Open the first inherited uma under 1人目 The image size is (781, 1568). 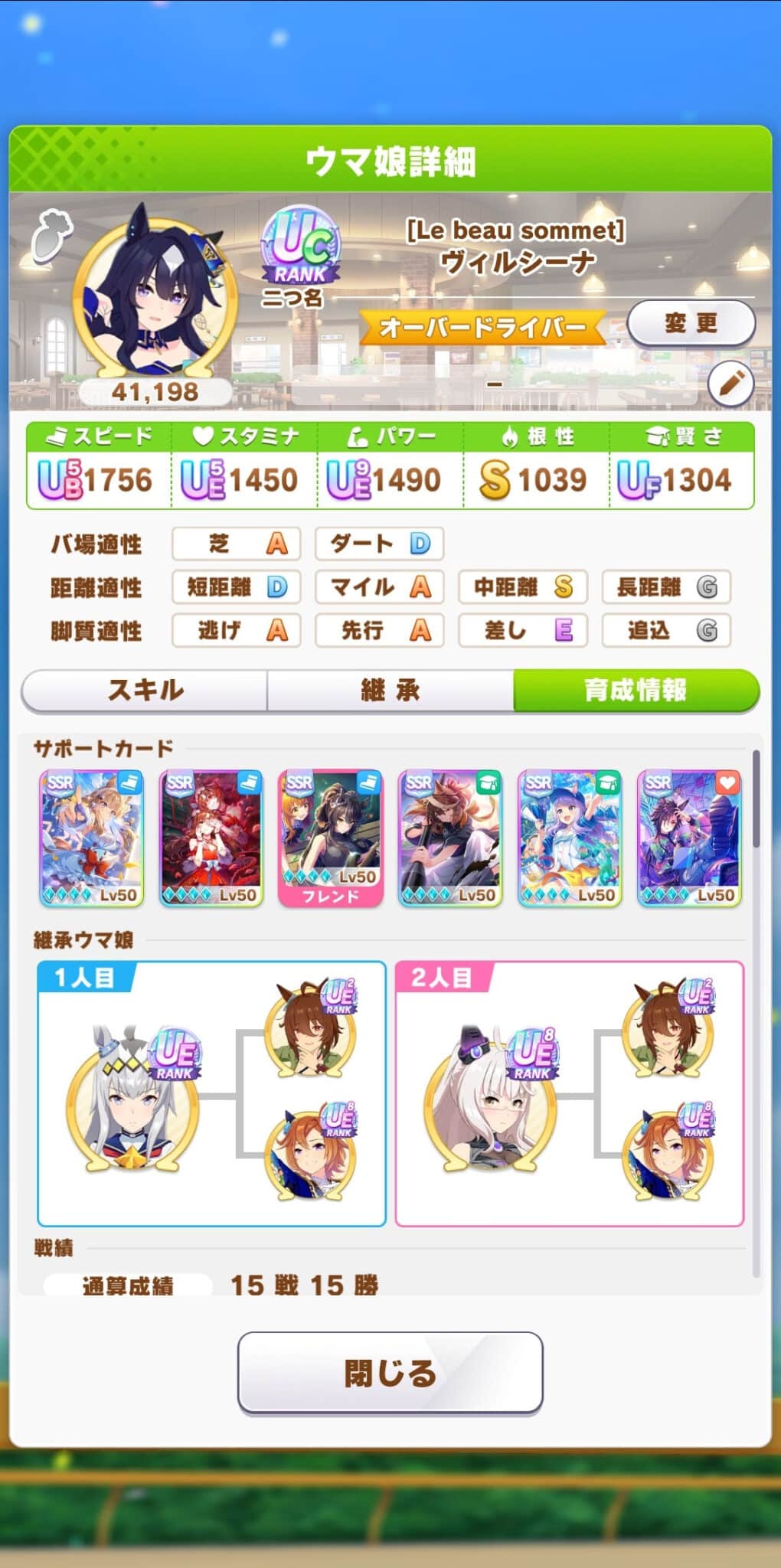[x=132, y=1100]
